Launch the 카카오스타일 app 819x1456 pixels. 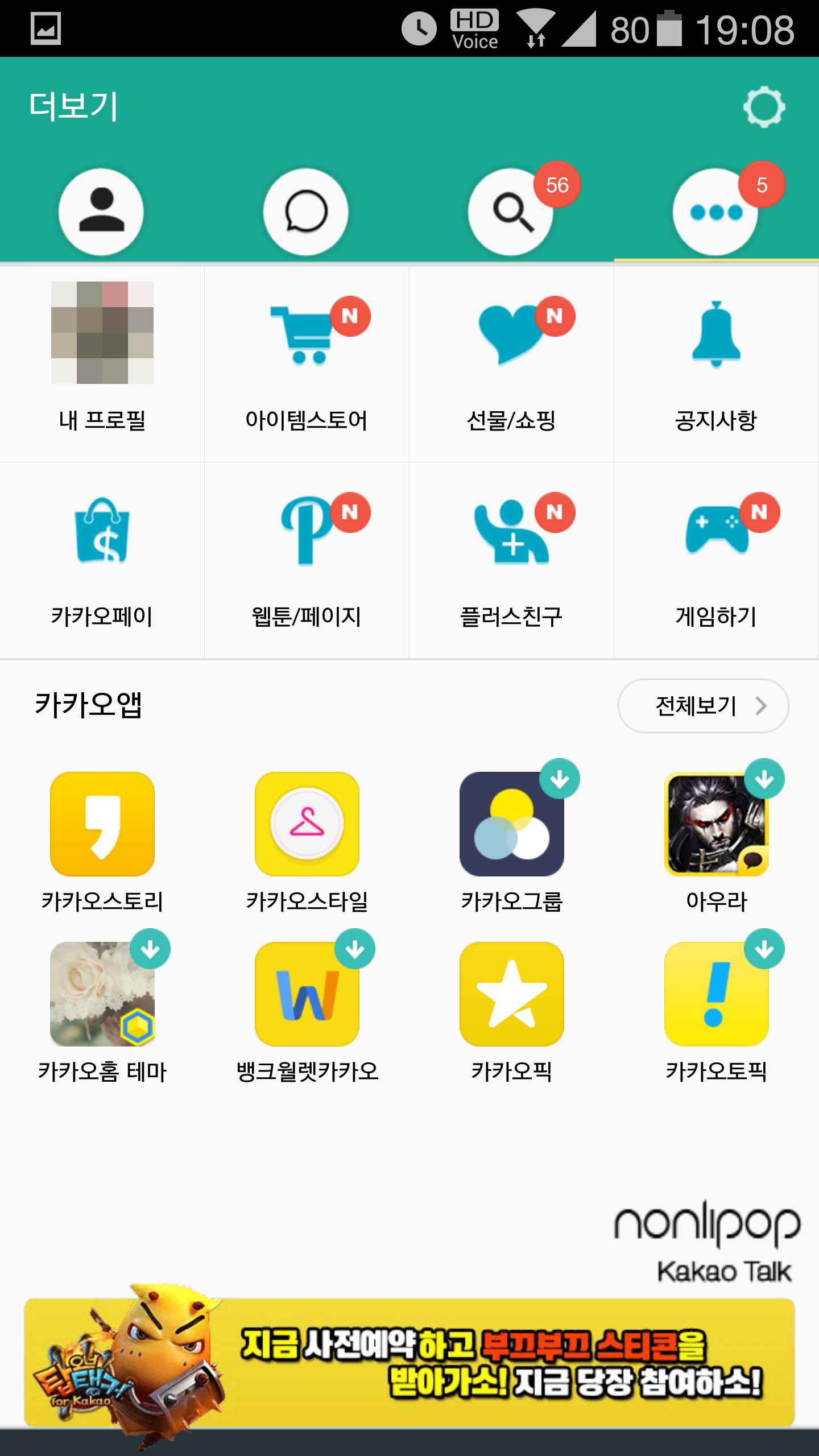pos(307,825)
